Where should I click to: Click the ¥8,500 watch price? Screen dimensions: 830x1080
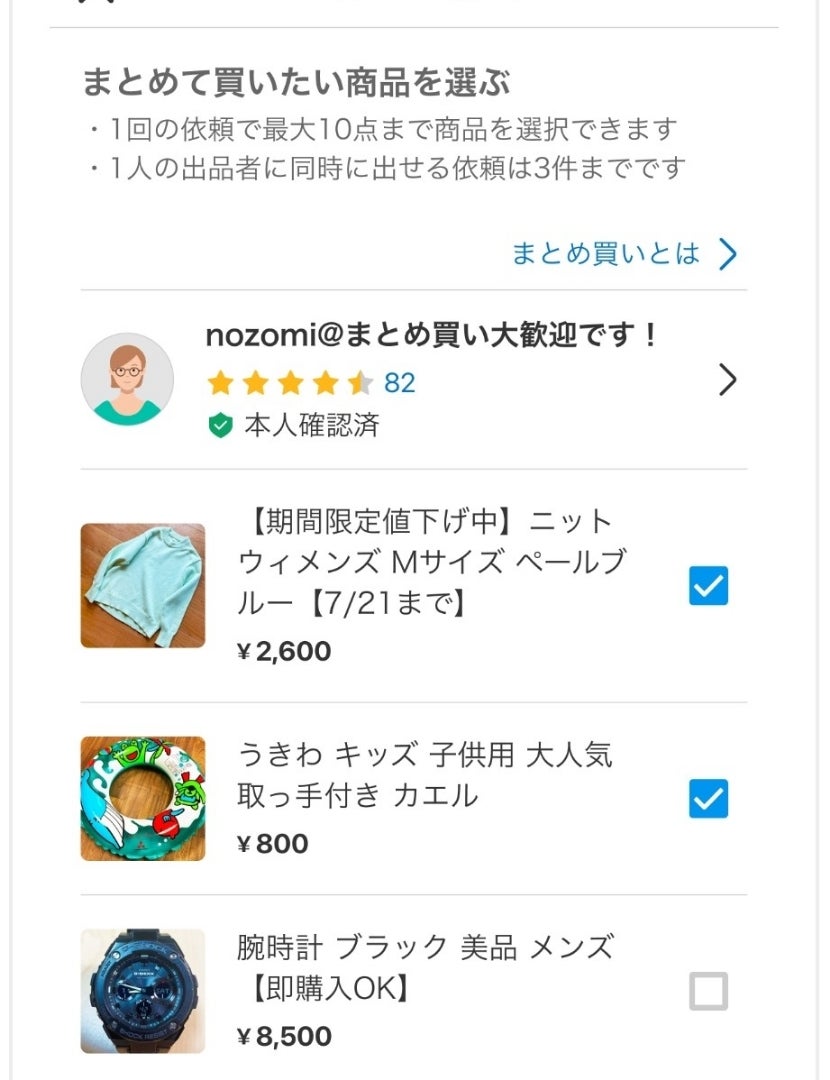point(285,1037)
